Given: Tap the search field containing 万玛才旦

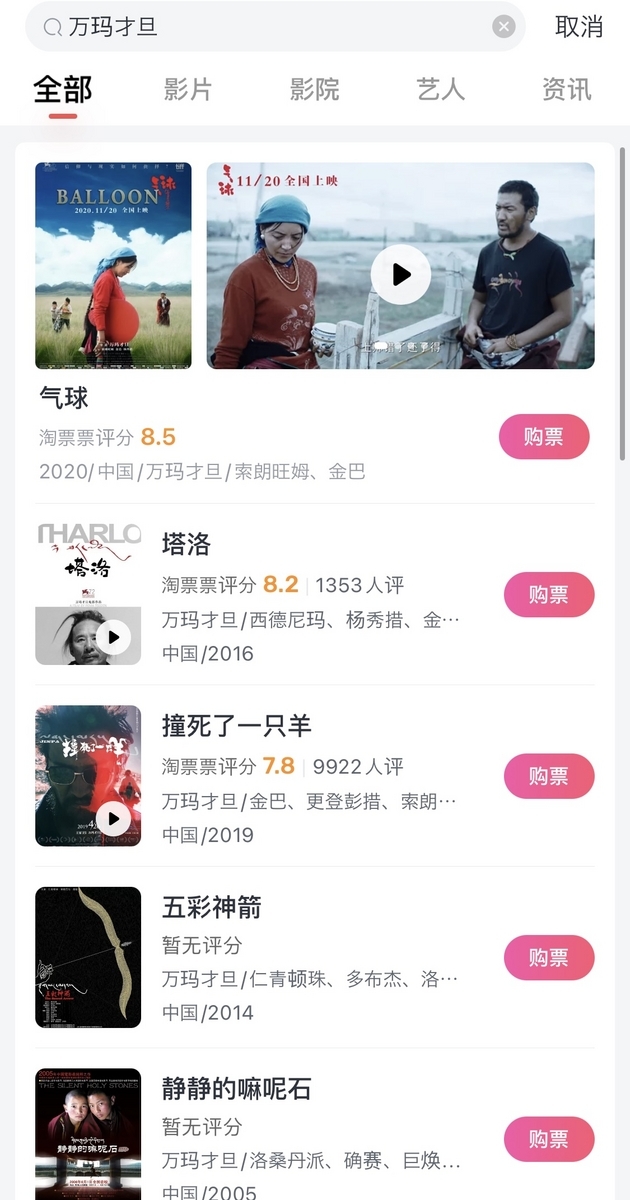Looking at the screenshot, I should point(270,27).
